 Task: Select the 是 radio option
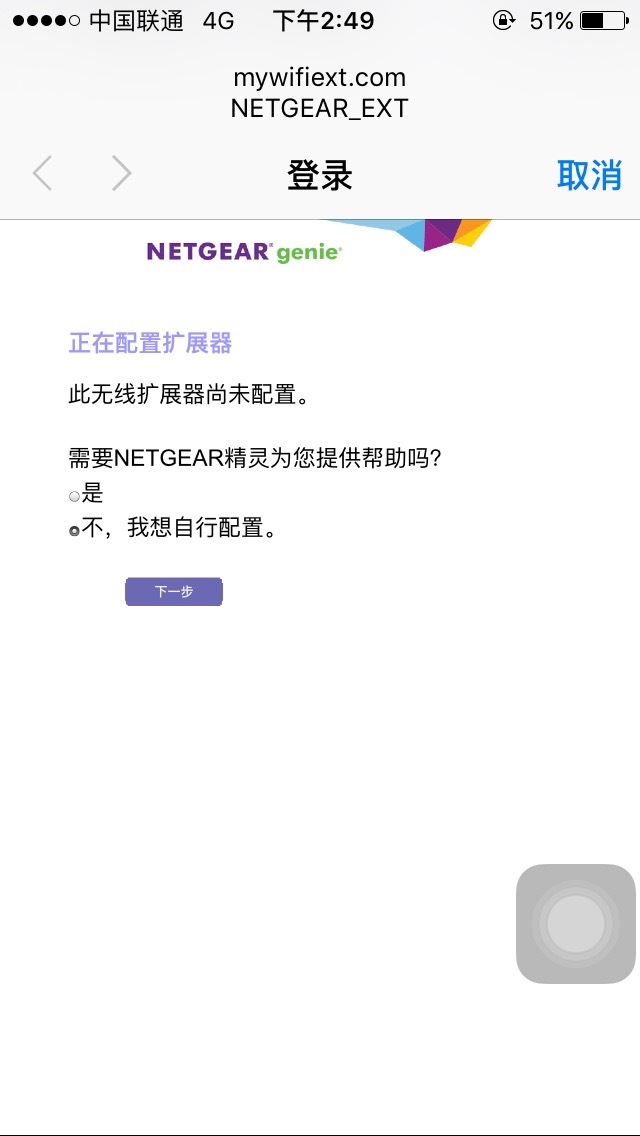pos(74,497)
